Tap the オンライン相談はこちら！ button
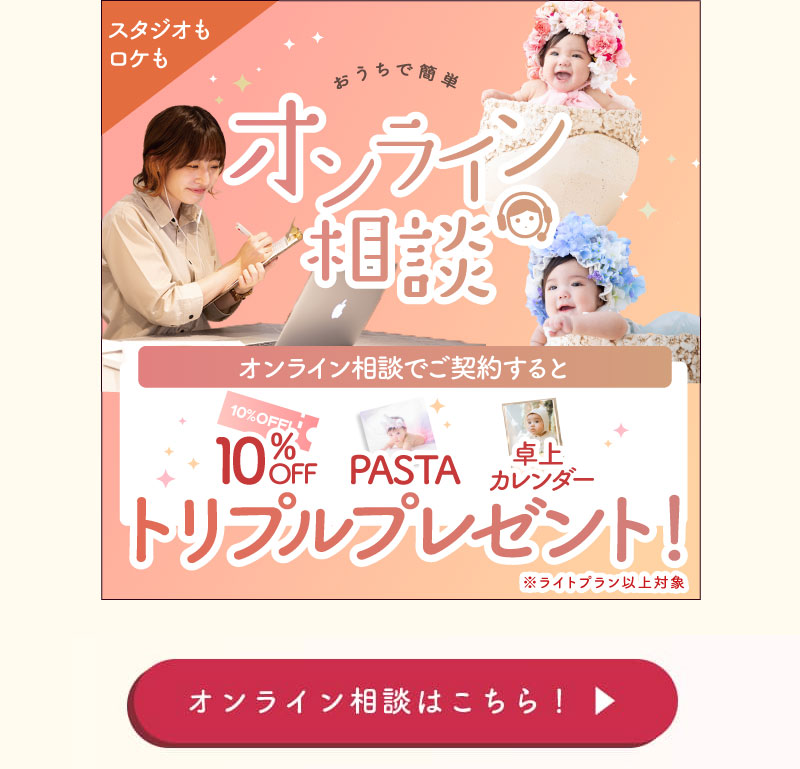This screenshot has height=769, width=800. (402, 701)
